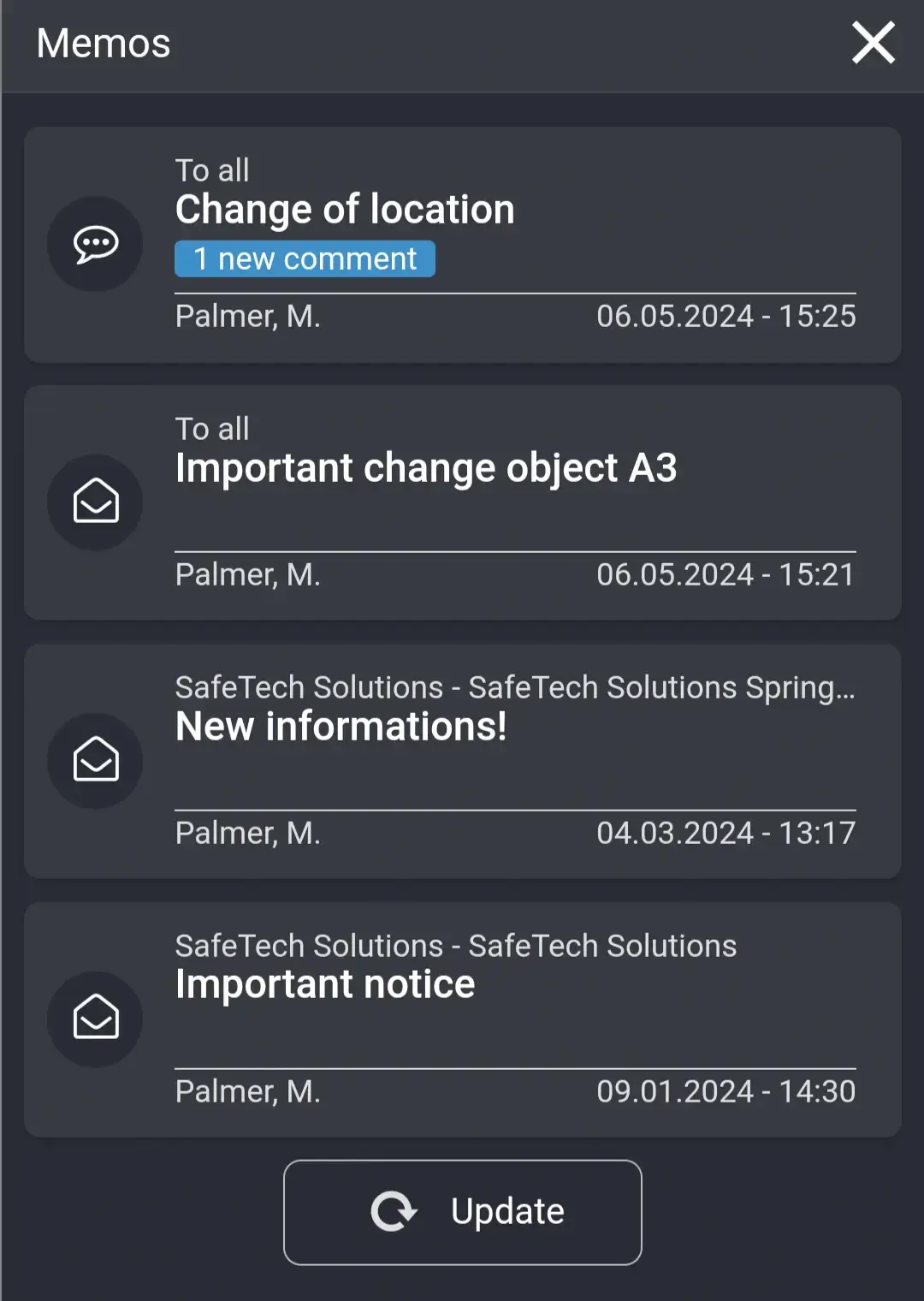924x1301 pixels.
Task: Click the timestamp 06.05.2024 - 15:21
Action: click(726, 573)
